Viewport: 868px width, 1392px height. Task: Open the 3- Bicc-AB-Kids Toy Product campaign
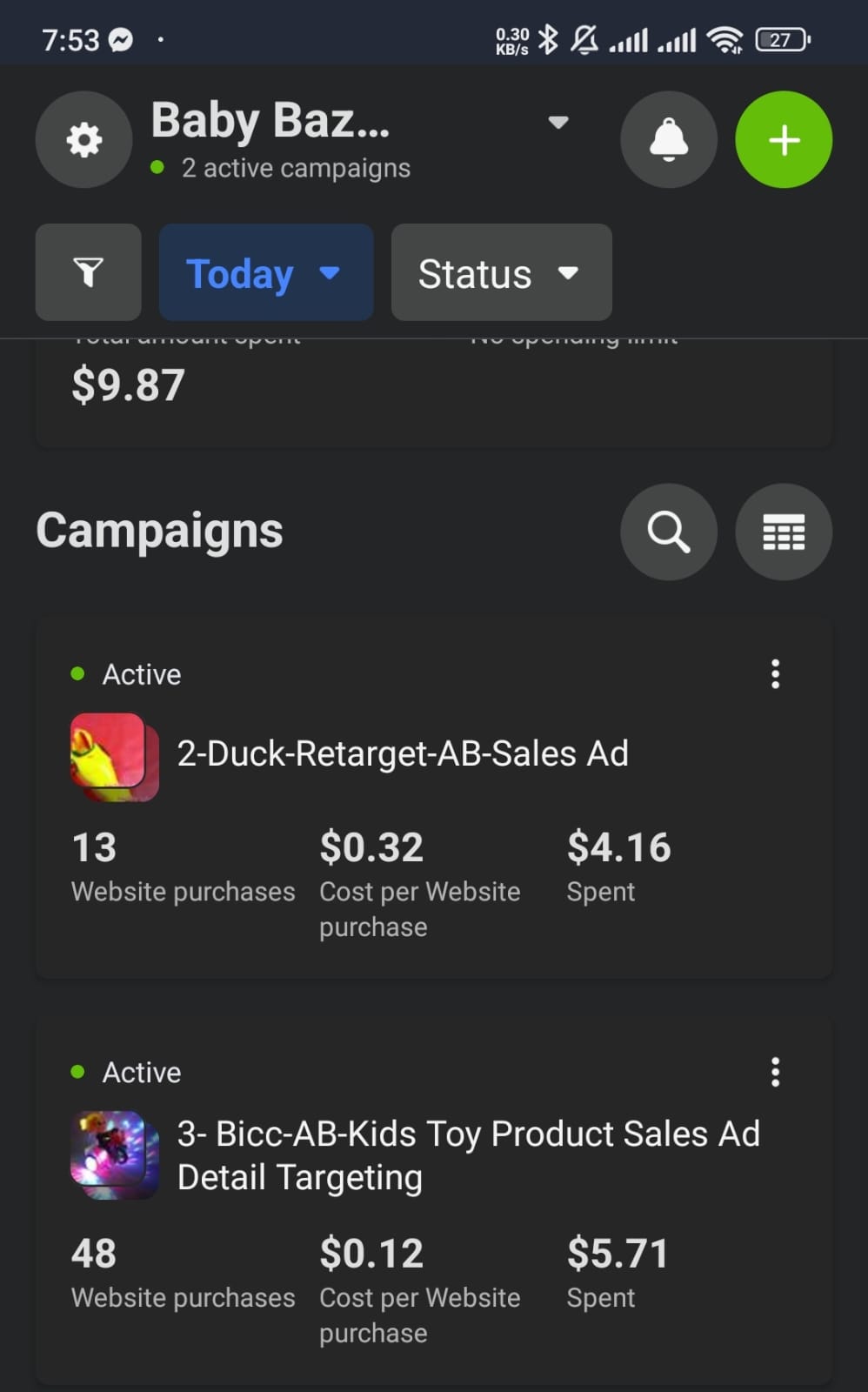pyautogui.click(x=469, y=1155)
